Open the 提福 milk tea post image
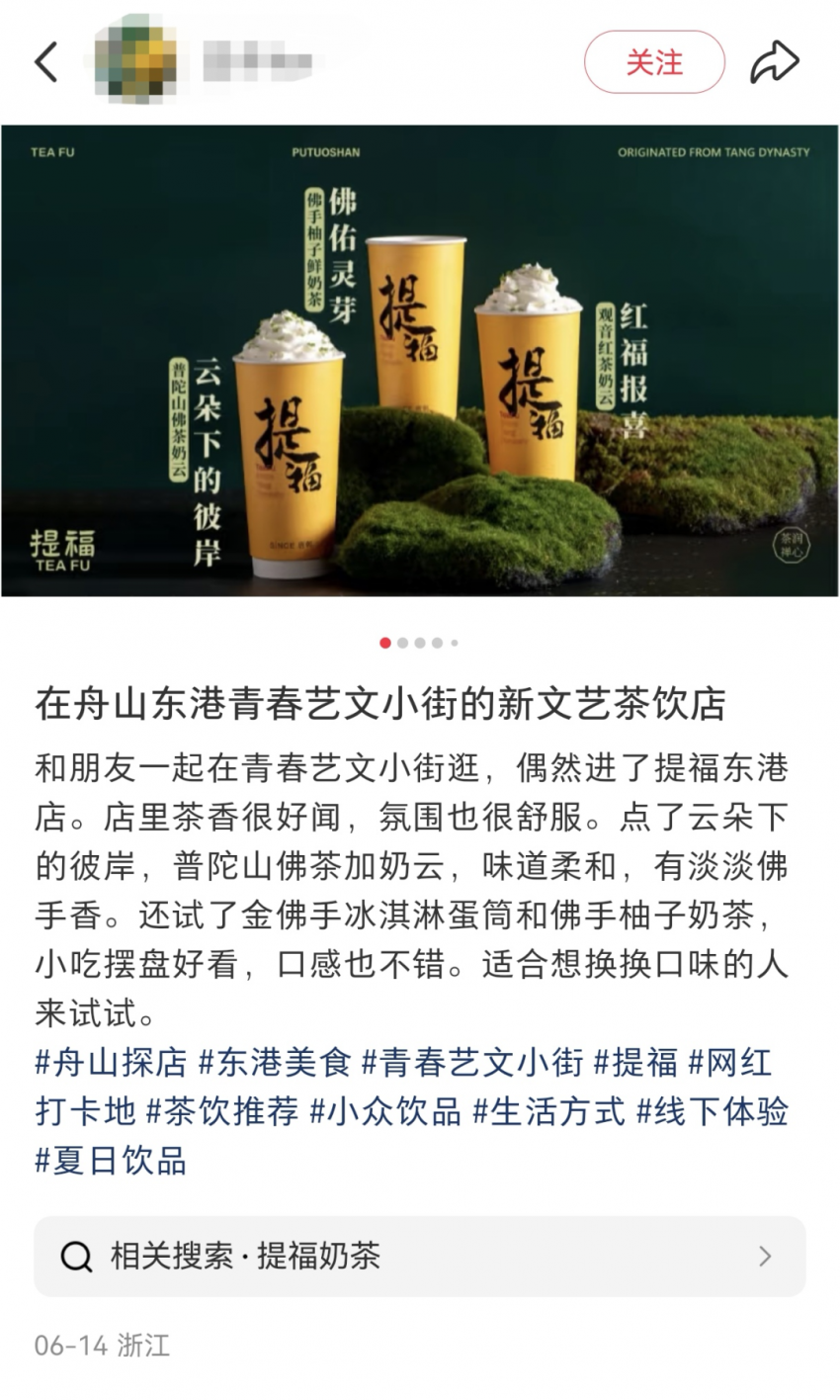The width and height of the screenshot is (840, 1400). 420,361
